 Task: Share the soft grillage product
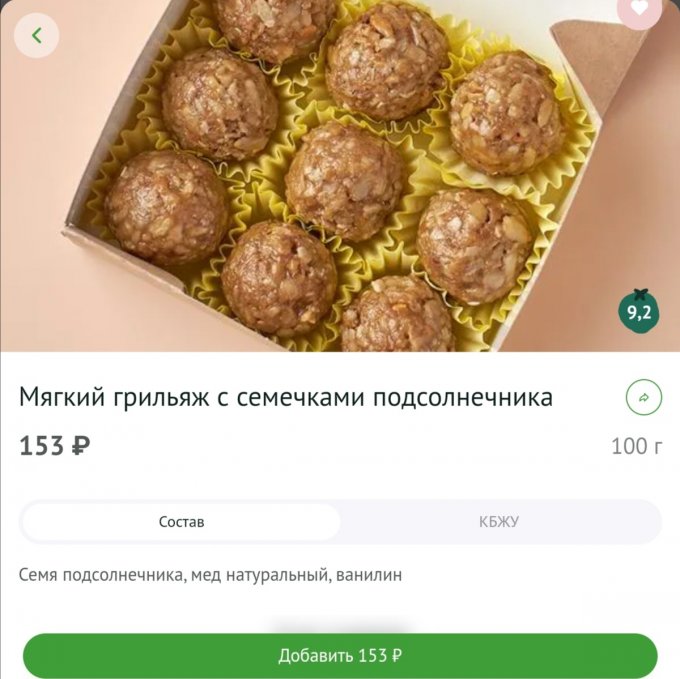644,397
